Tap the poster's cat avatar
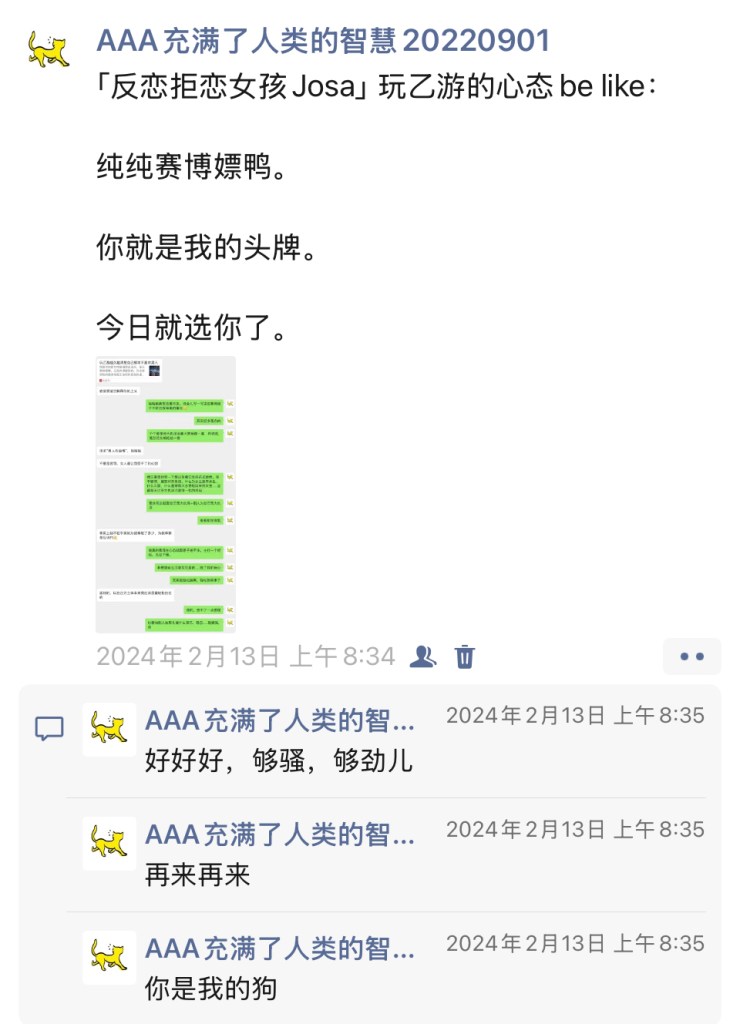The height and width of the screenshot is (1024, 740). pos(48,49)
